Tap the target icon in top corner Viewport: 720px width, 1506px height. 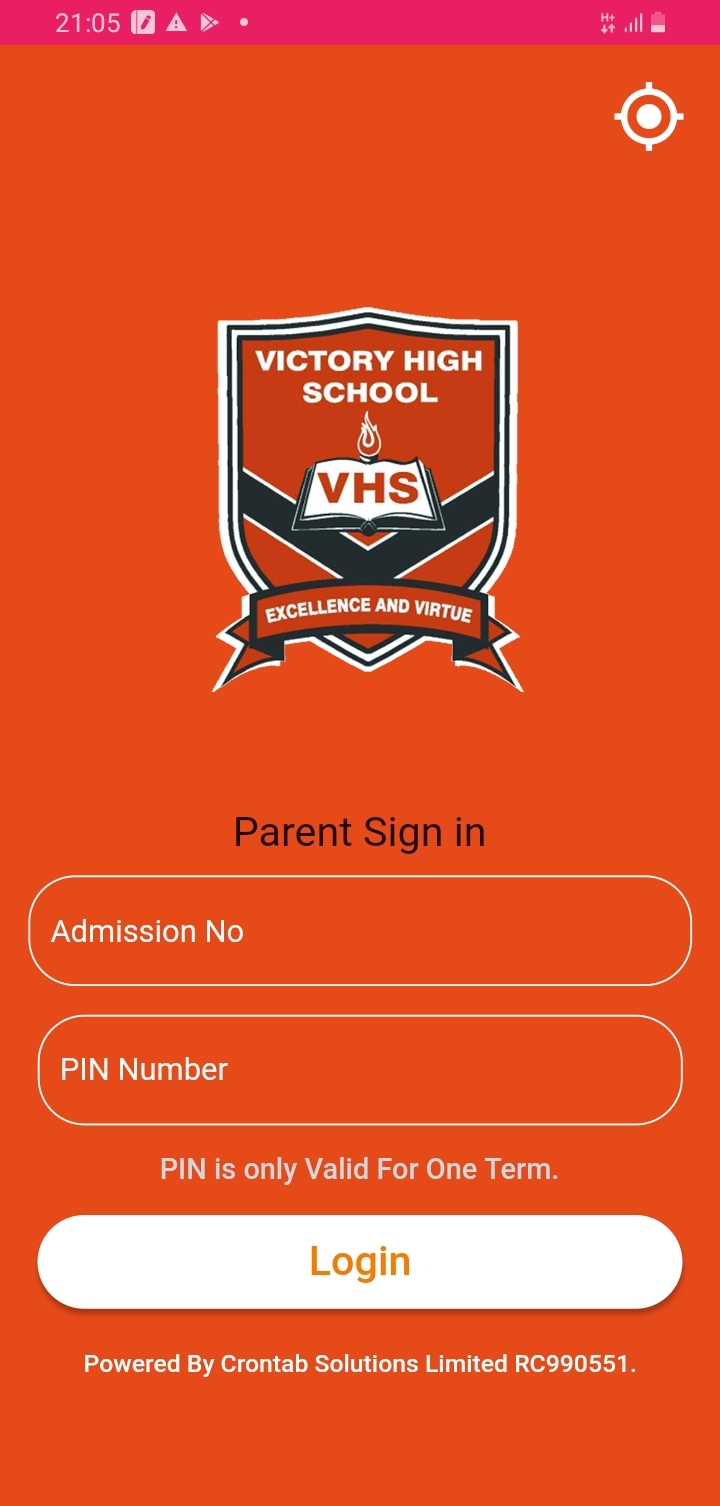pyautogui.click(x=648, y=117)
